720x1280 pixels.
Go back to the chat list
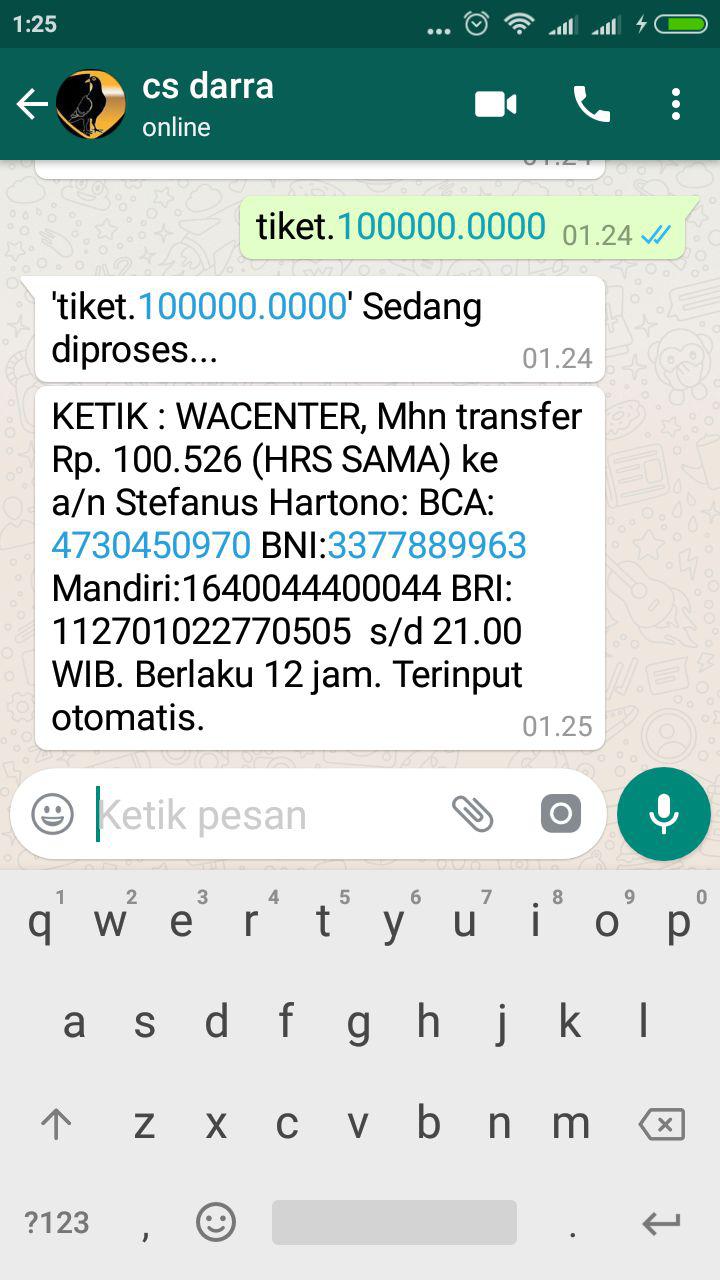click(32, 104)
